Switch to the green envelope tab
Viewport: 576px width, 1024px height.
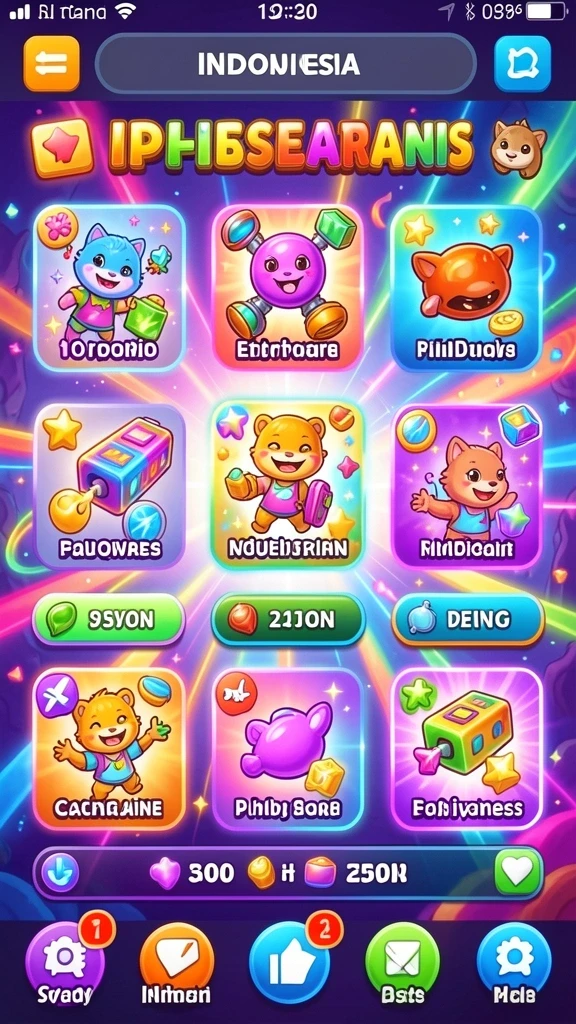[x=402, y=965]
